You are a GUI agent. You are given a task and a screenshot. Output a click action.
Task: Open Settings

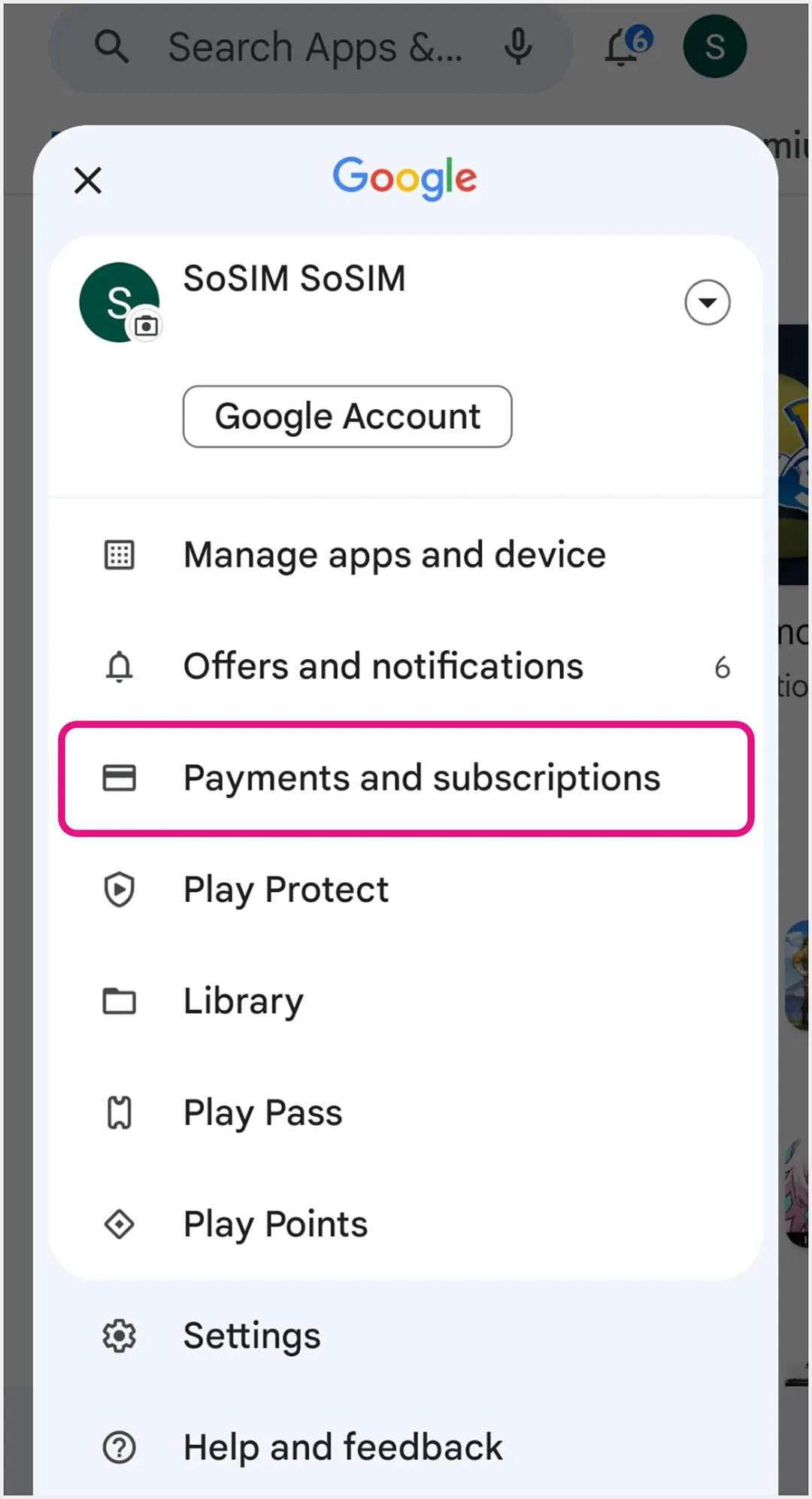[x=406, y=1336]
